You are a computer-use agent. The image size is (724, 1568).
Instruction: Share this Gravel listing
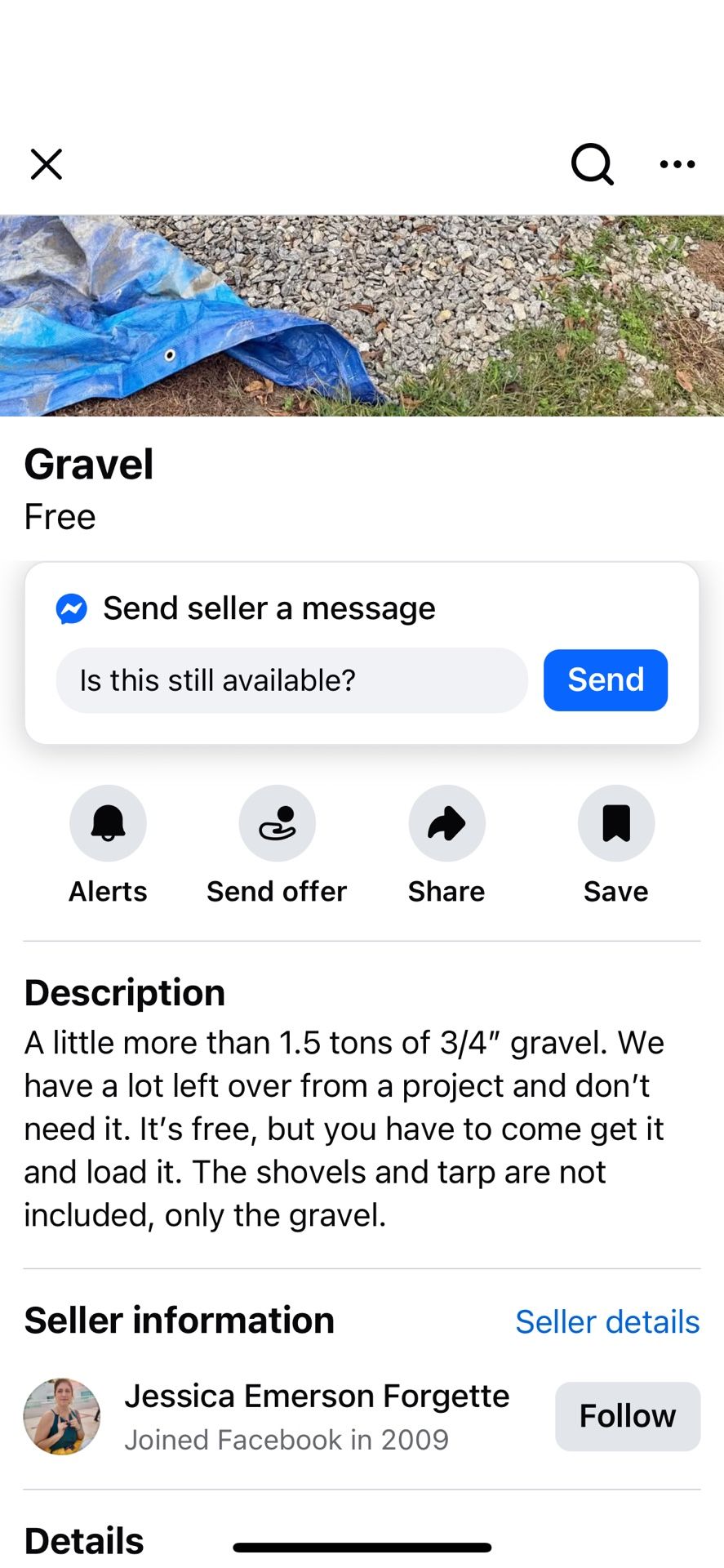click(446, 823)
